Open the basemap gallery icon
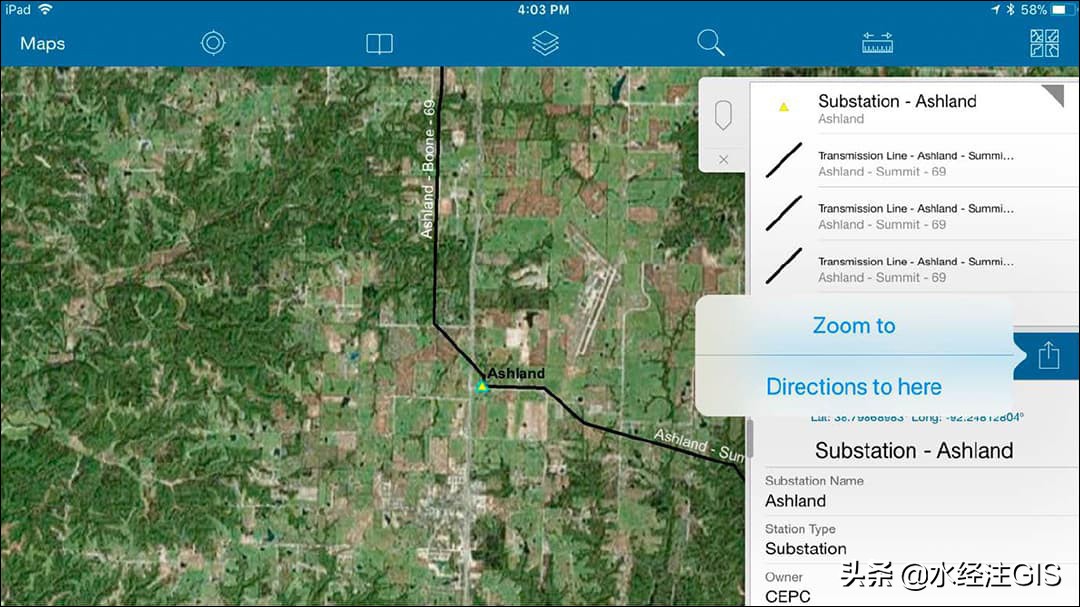Image resolution: width=1080 pixels, height=607 pixels. click(1044, 43)
